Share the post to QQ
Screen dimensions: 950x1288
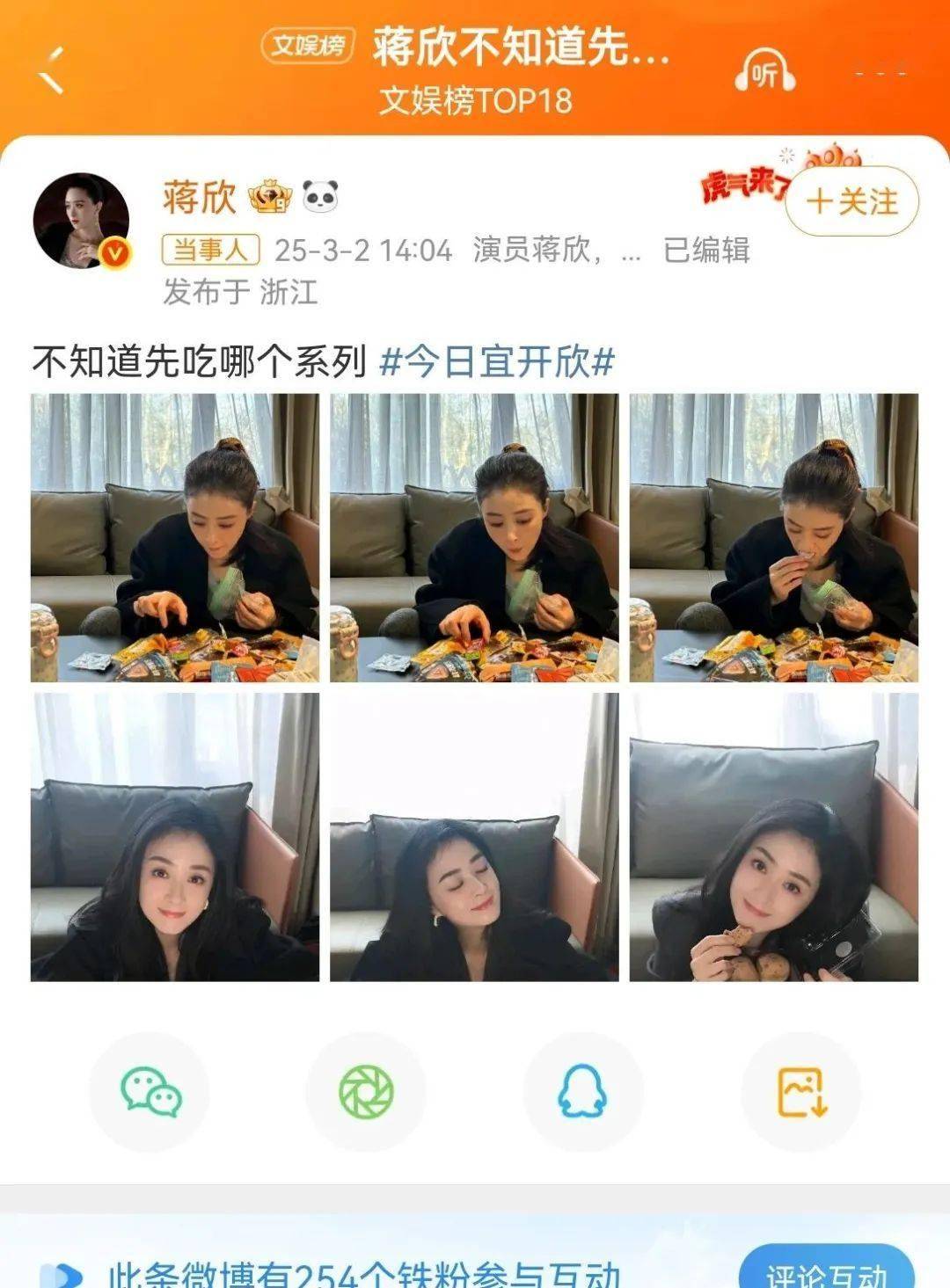coord(582,1092)
